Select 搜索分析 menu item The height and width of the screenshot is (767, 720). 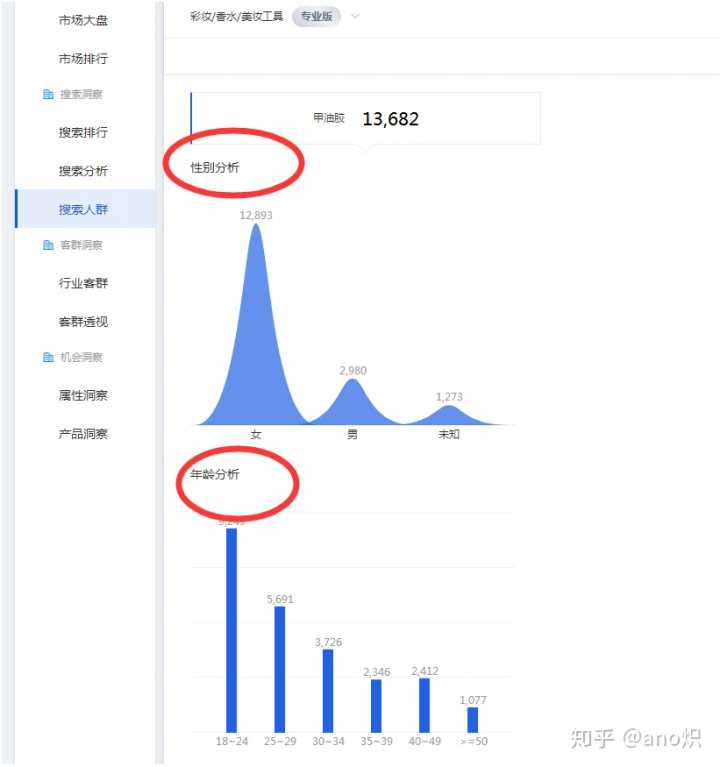(x=83, y=171)
